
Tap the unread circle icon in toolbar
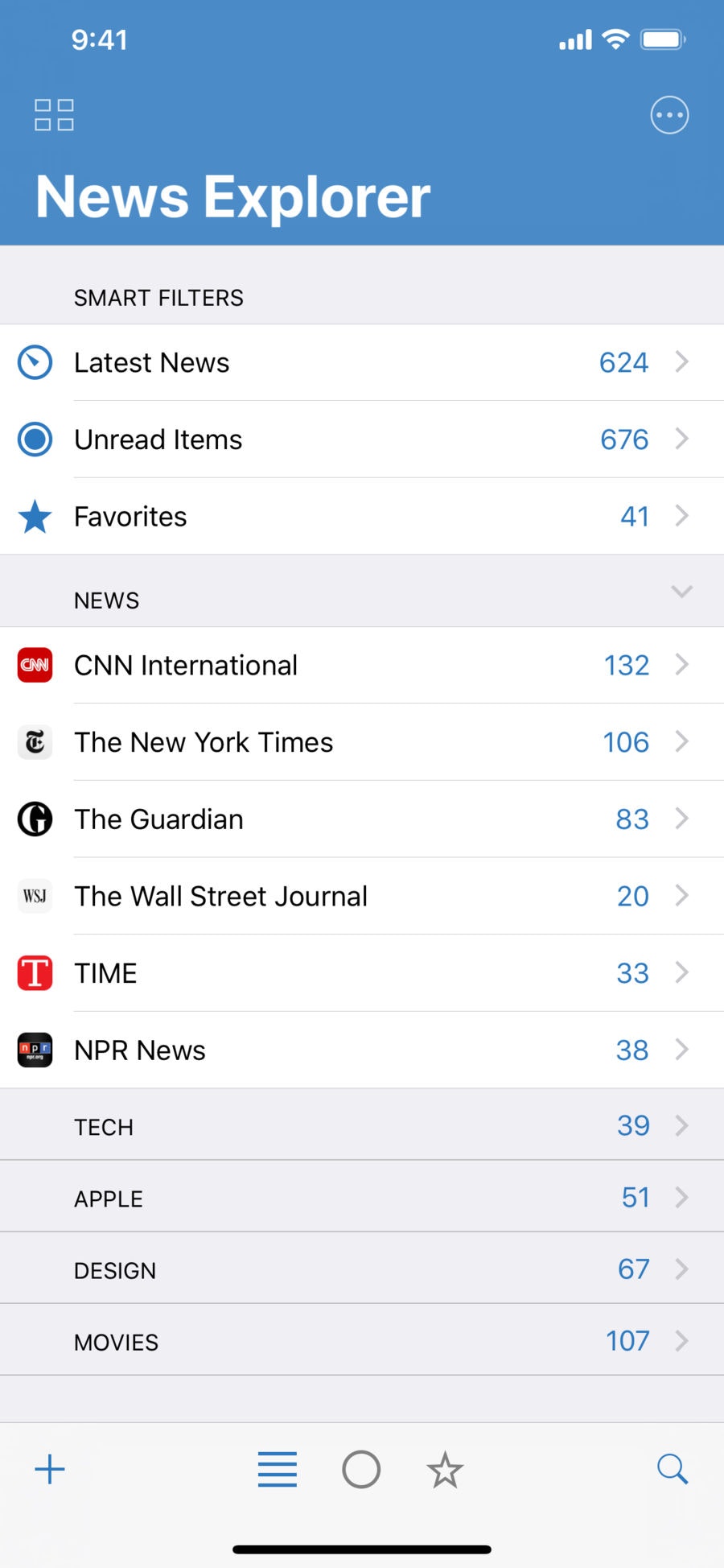click(x=361, y=1469)
